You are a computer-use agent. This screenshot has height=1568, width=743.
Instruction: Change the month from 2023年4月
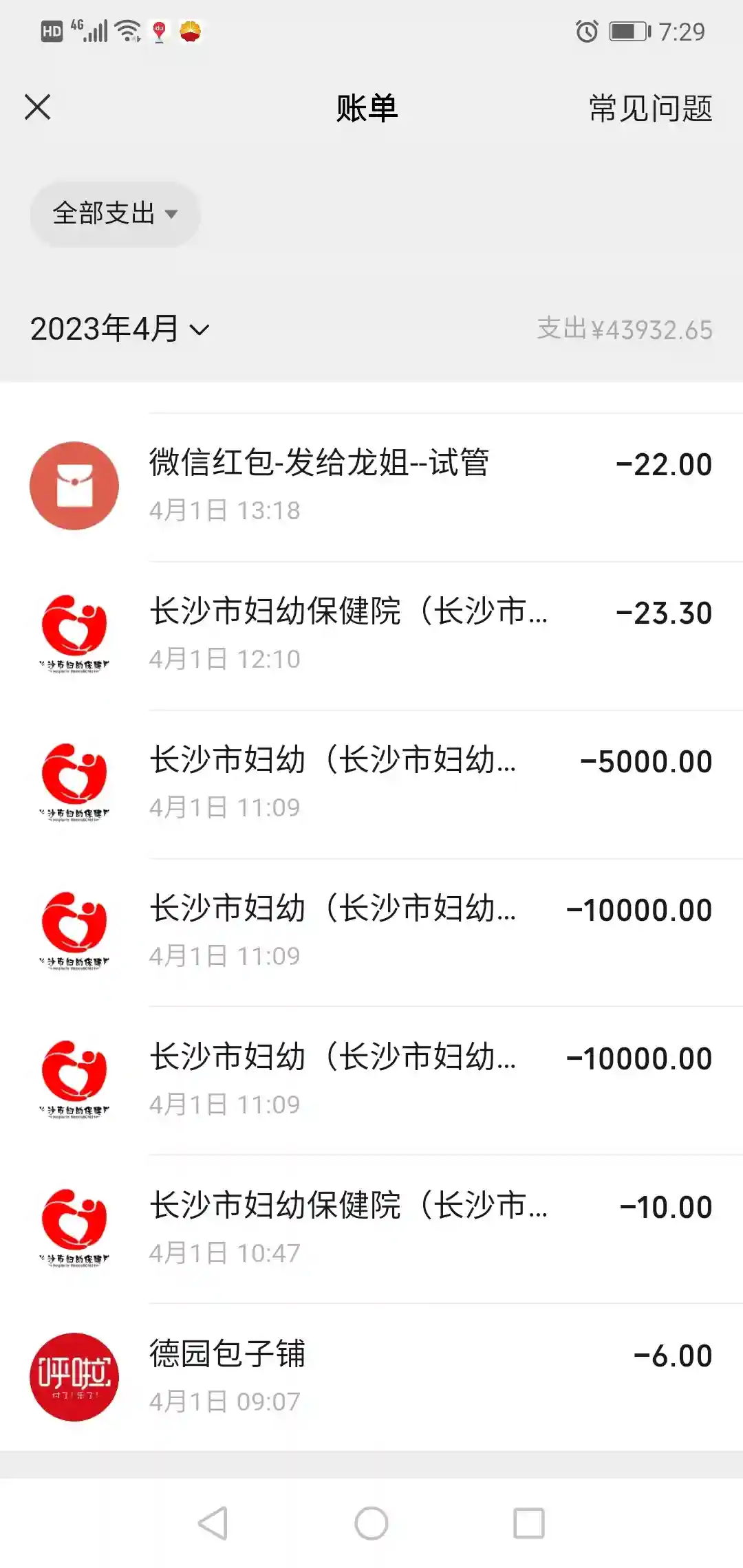coord(119,329)
